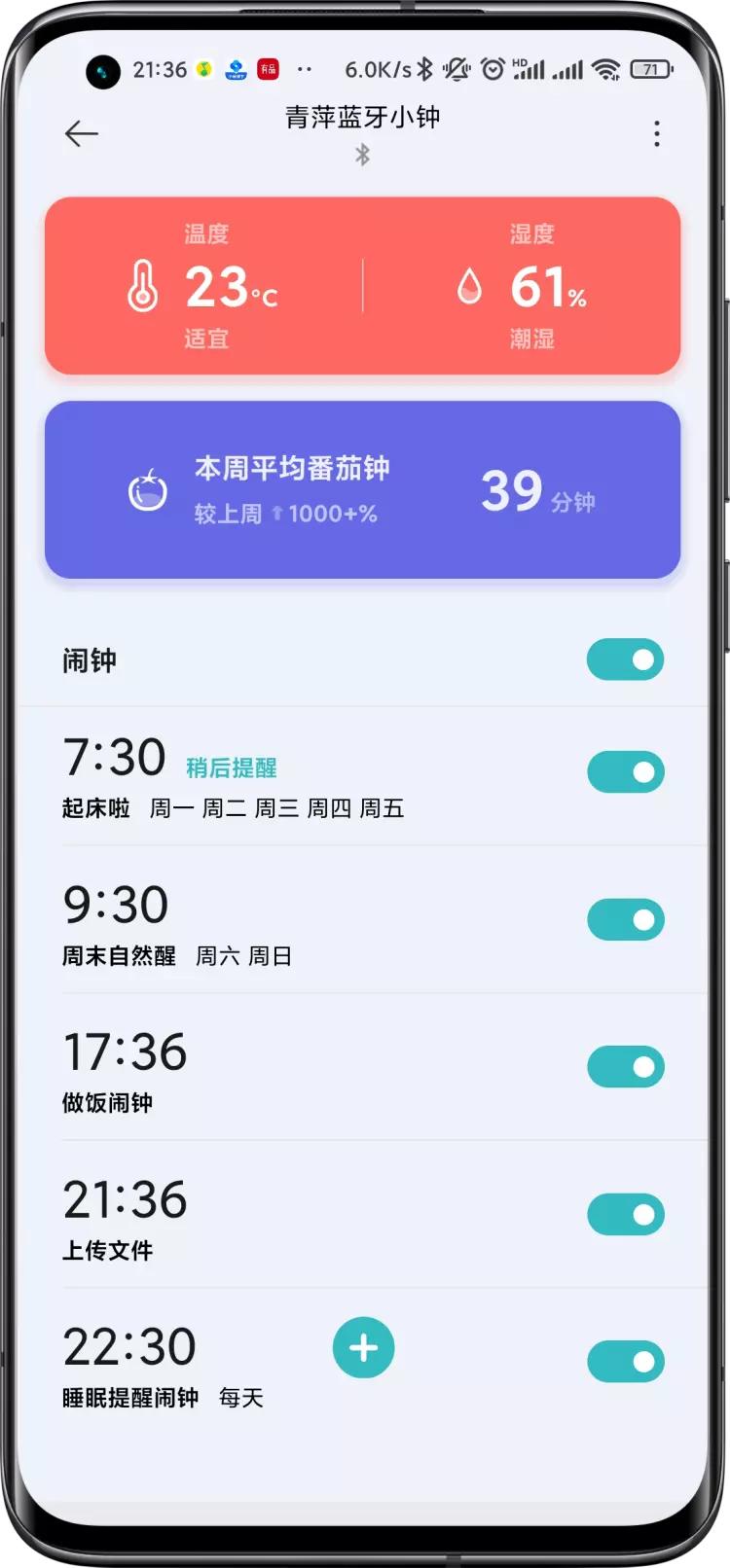
Task: Tap the Bluetooth icon below the title
Action: tap(363, 154)
